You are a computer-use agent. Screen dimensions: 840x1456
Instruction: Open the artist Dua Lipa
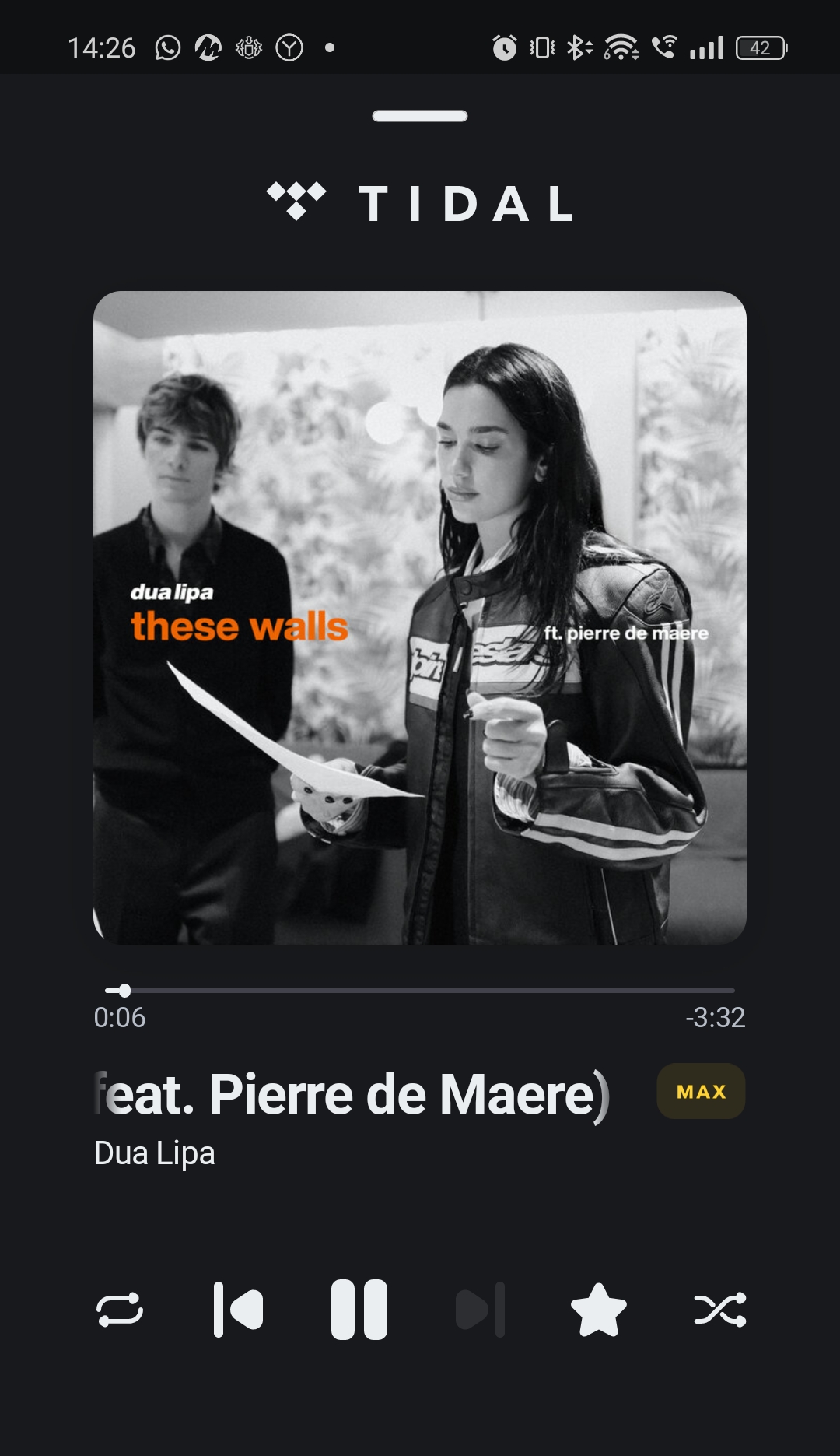tap(154, 1153)
